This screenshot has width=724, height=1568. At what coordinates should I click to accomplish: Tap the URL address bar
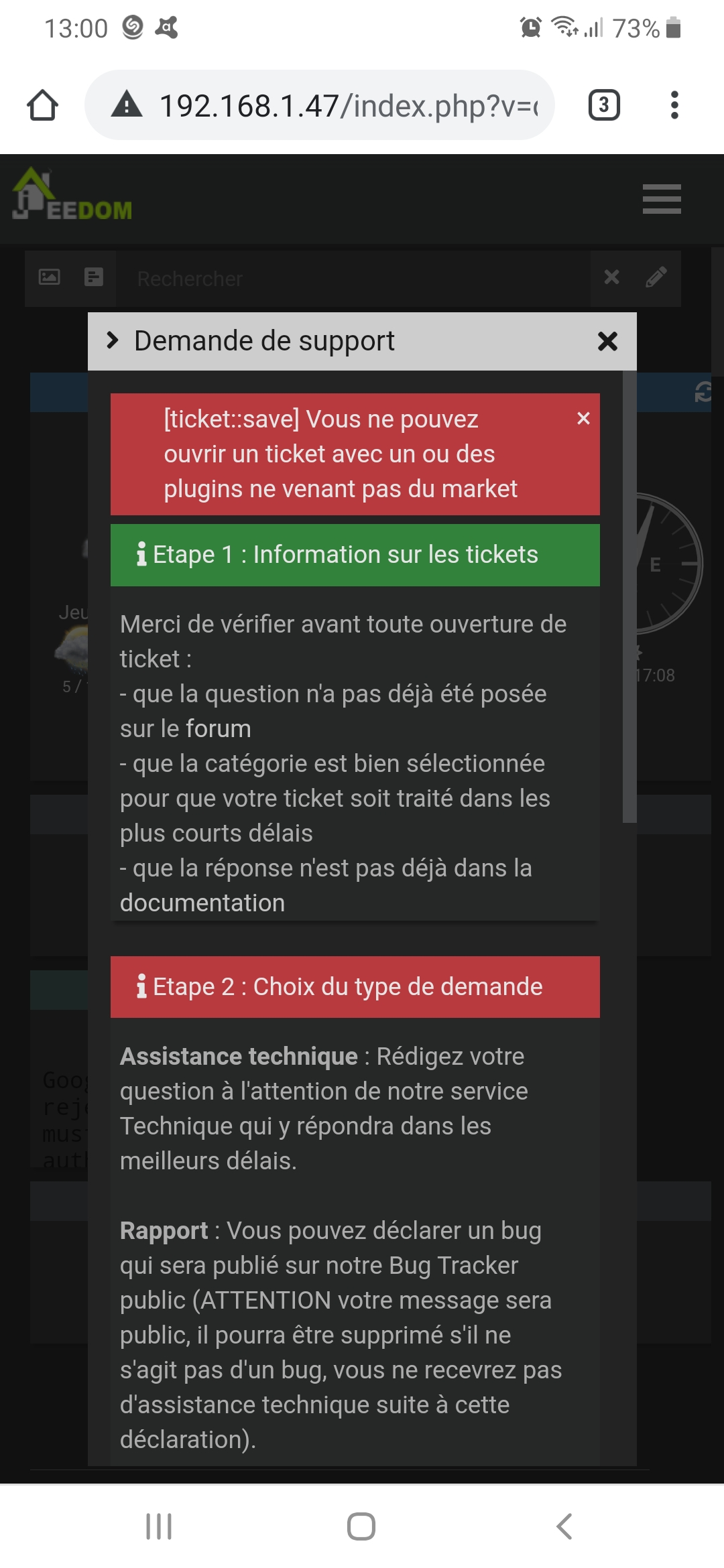pos(320,105)
